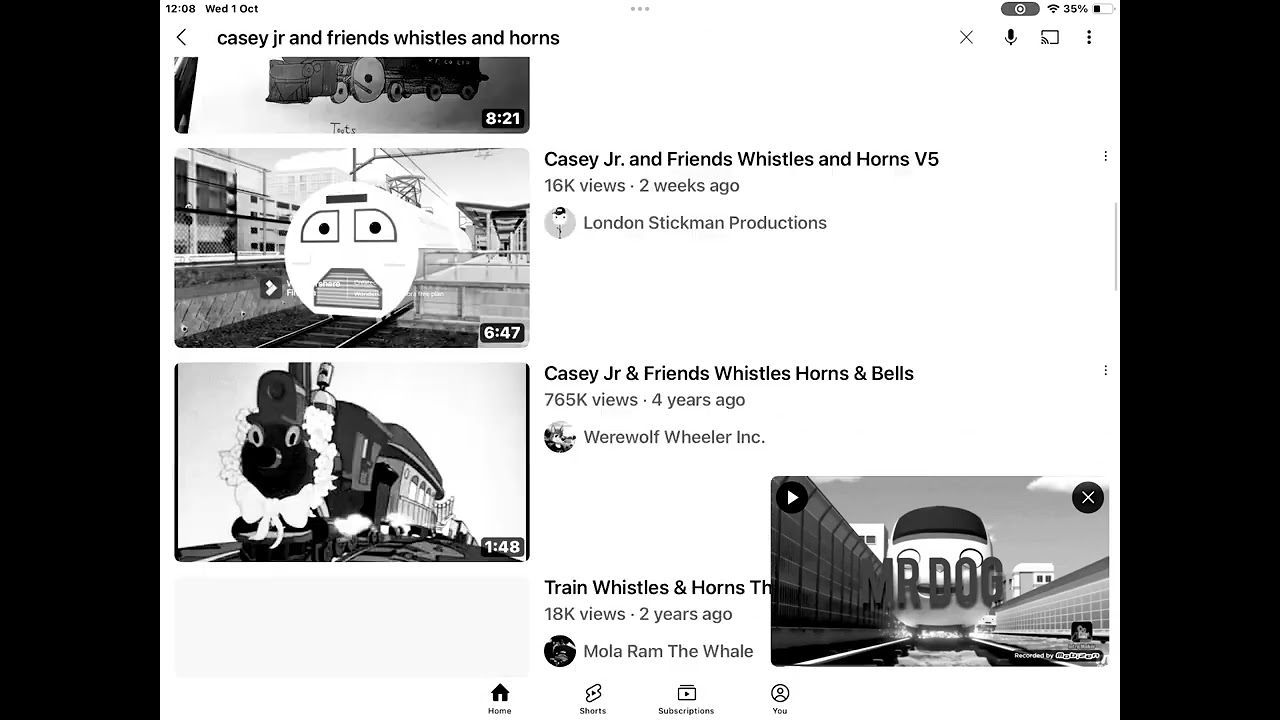This screenshot has height=720, width=1280.
Task: Open the cast to device option
Action: [x=1050, y=38]
